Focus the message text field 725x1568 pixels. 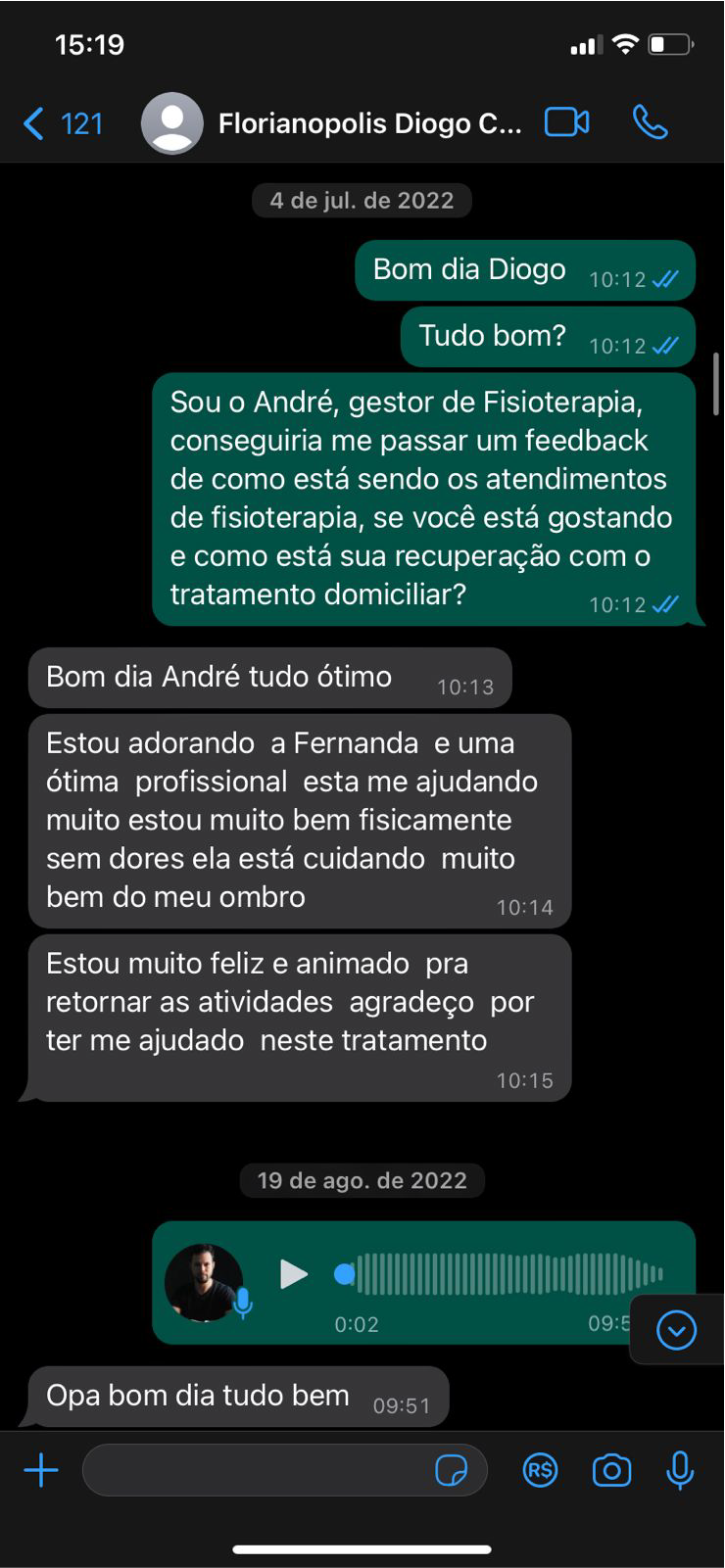(x=255, y=1470)
